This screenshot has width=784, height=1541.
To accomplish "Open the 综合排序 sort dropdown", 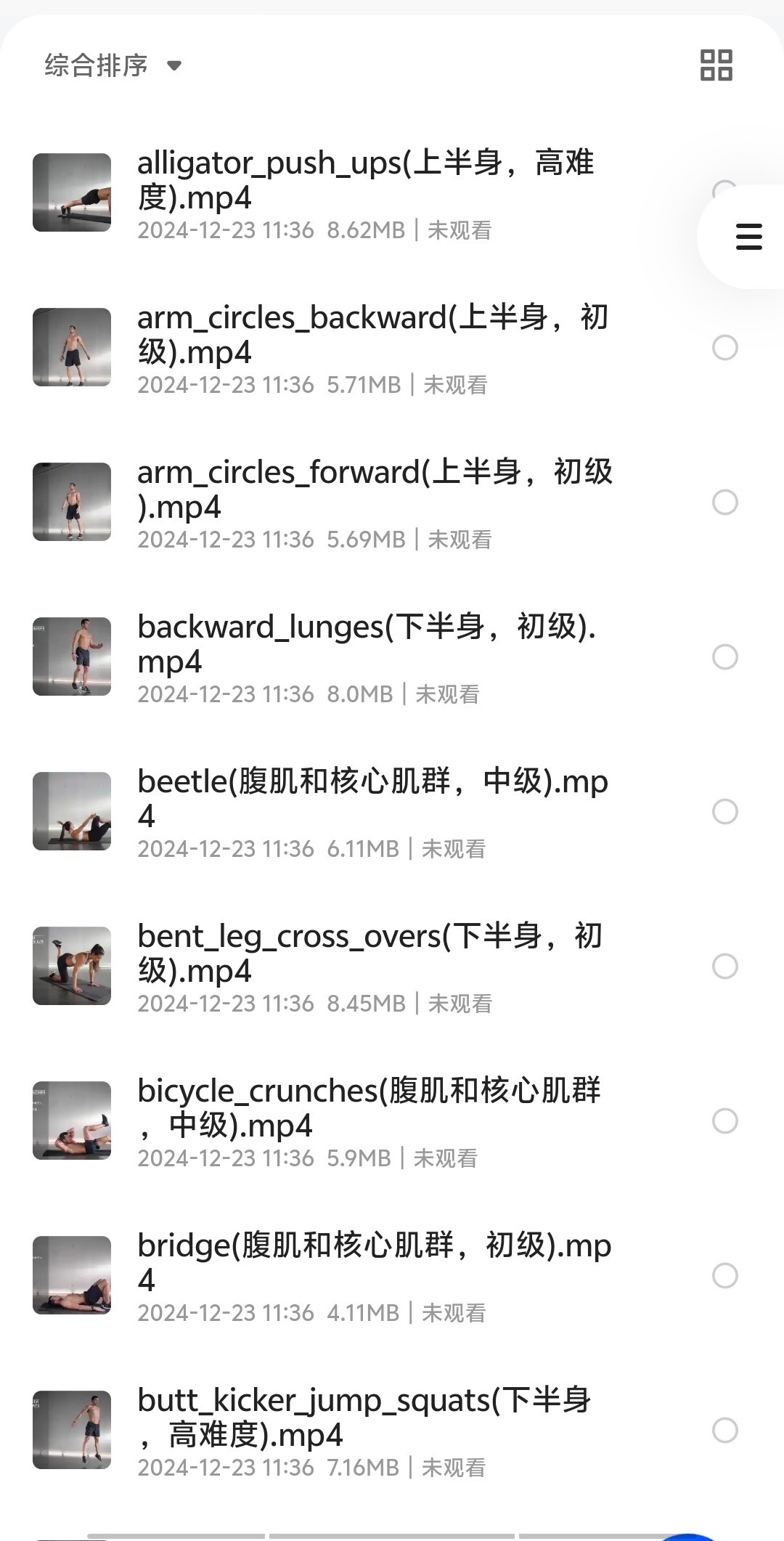I will point(113,65).
